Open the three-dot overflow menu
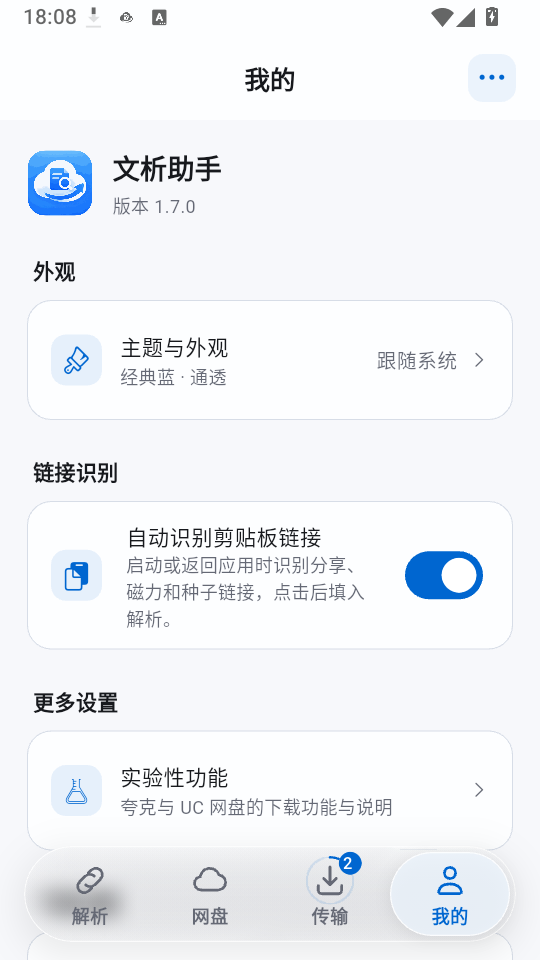Image resolution: width=540 pixels, height=960 pixels. point(492,78)
